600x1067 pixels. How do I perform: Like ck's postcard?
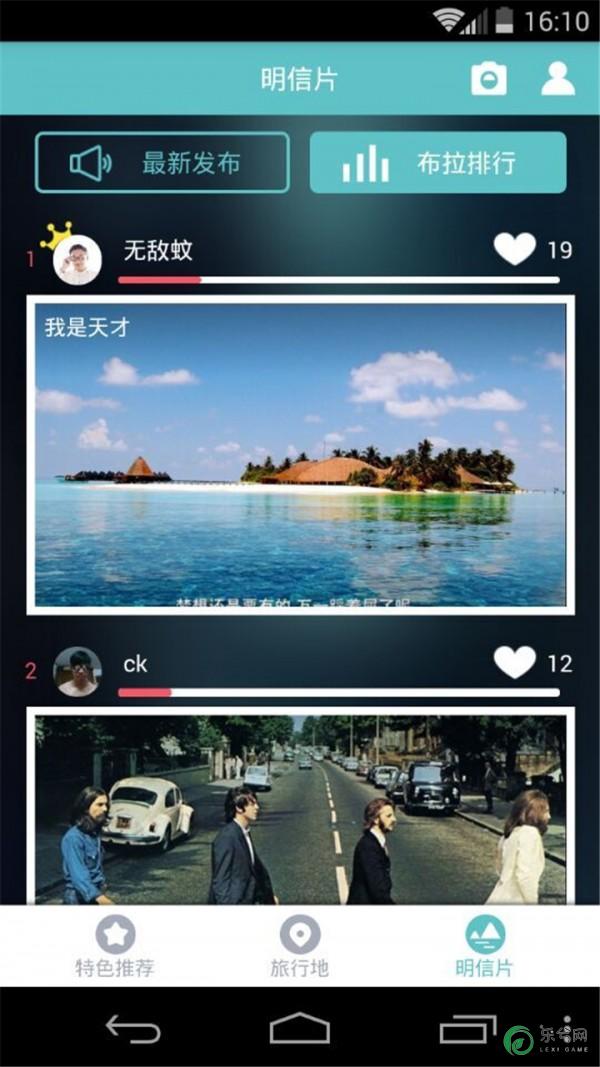(515, 663)
